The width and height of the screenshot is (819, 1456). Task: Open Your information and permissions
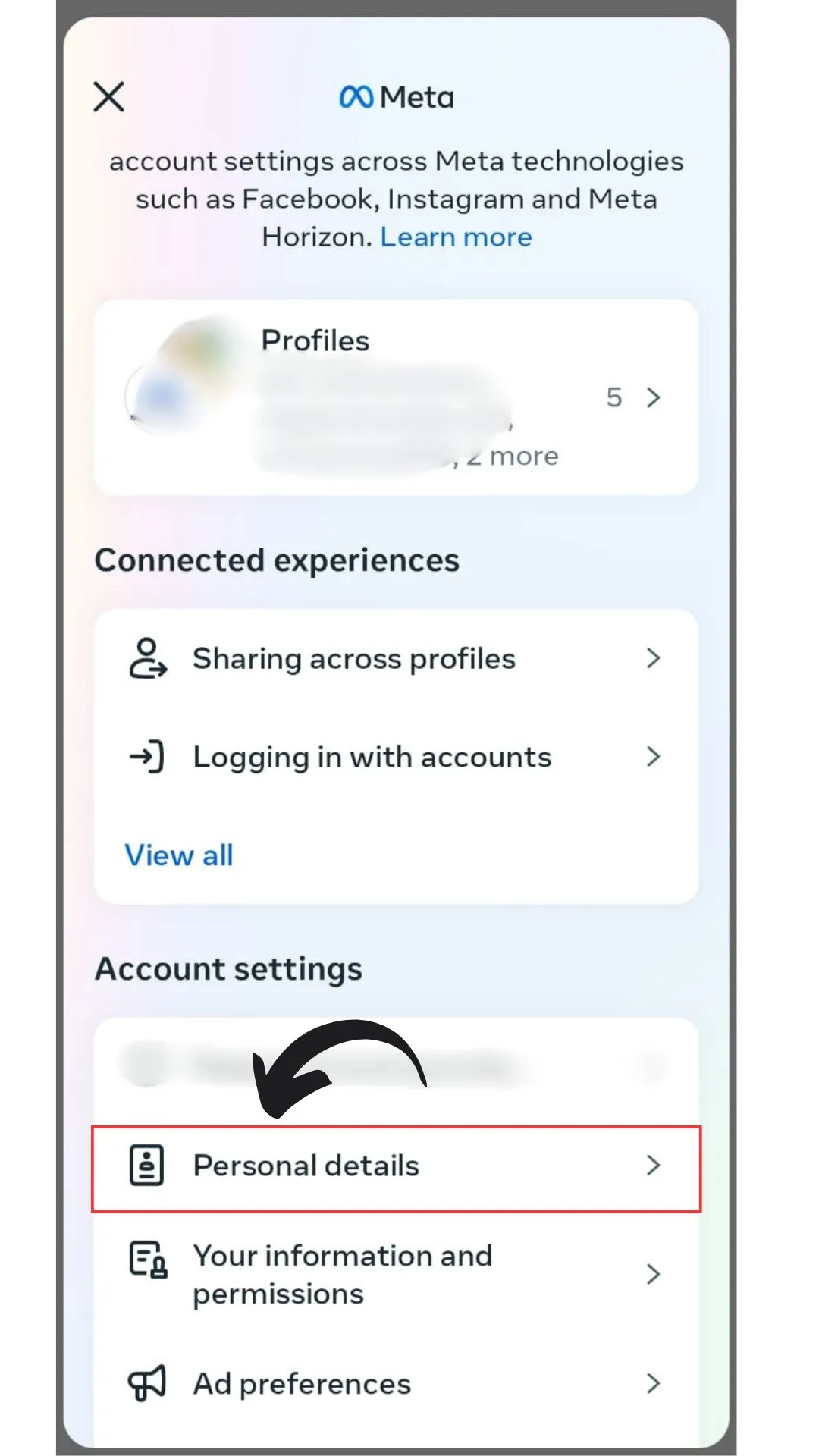point(396,1275)
